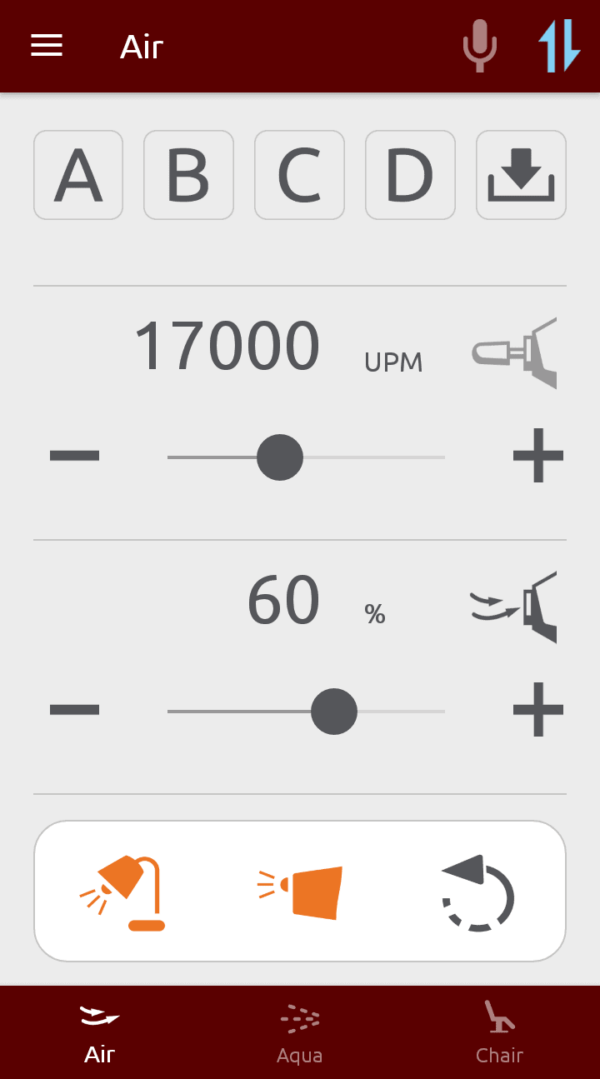Go to the Air tab
The width and height of the screenshot is (600, 1079).
100,1033
